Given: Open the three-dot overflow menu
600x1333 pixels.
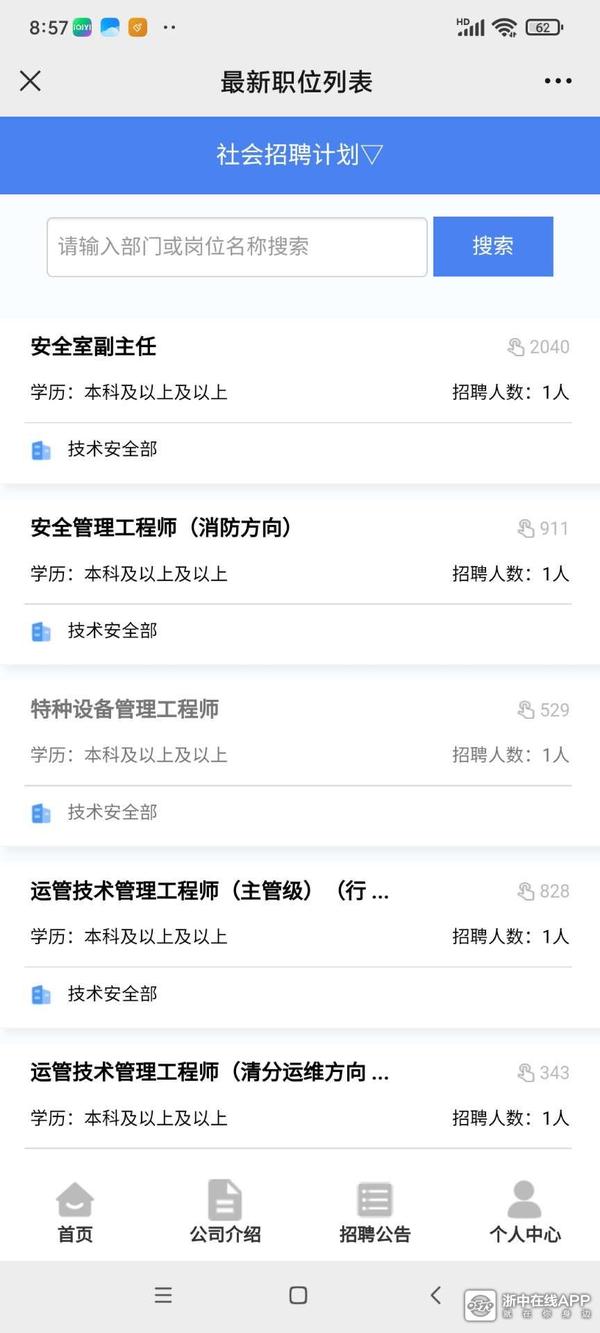Looking at the screenshot, I should (x=558, y=81).
